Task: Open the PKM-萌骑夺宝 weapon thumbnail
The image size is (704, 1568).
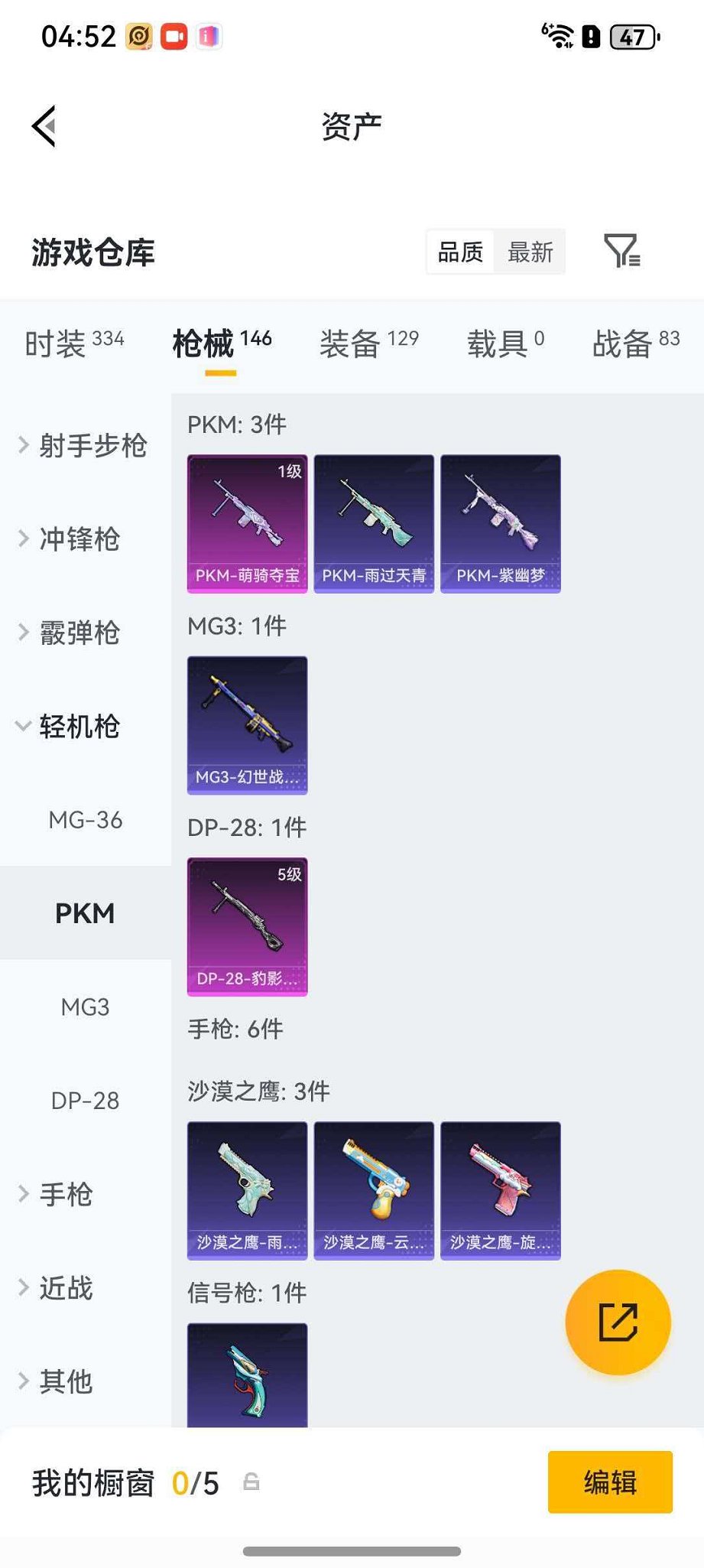Action: tap(247, 522)
